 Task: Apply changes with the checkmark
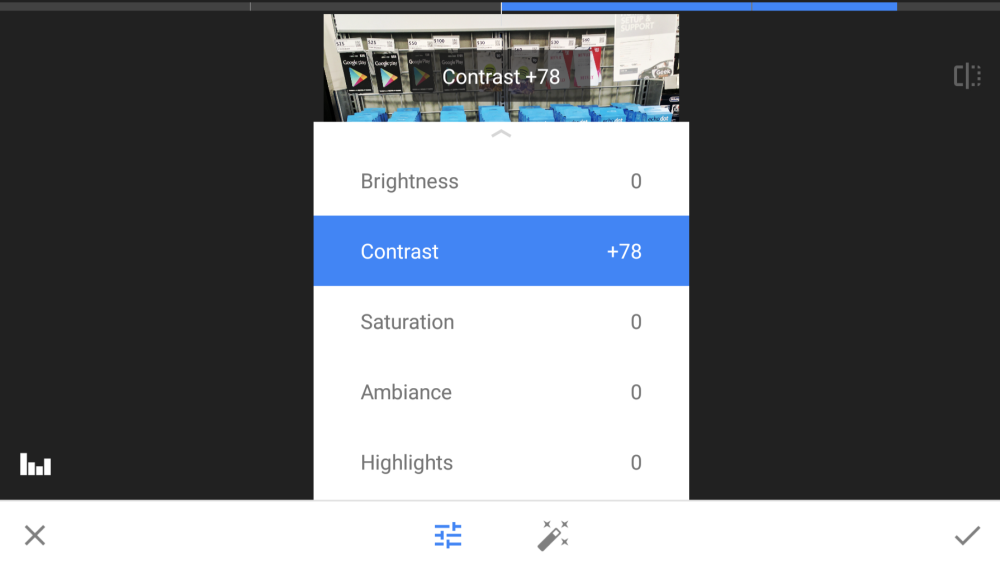966,536
